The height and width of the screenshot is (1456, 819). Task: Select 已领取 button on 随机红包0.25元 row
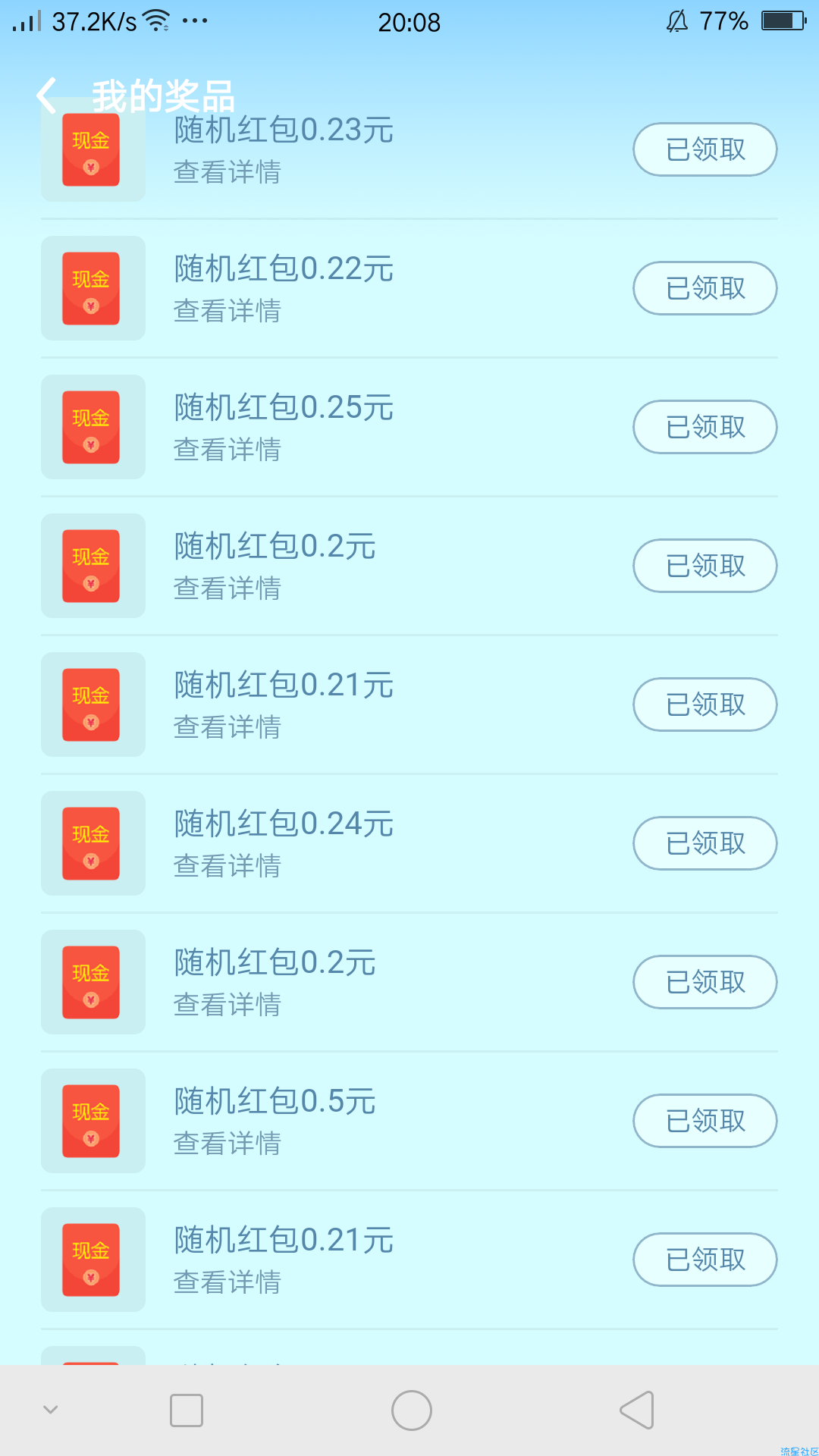705,427
